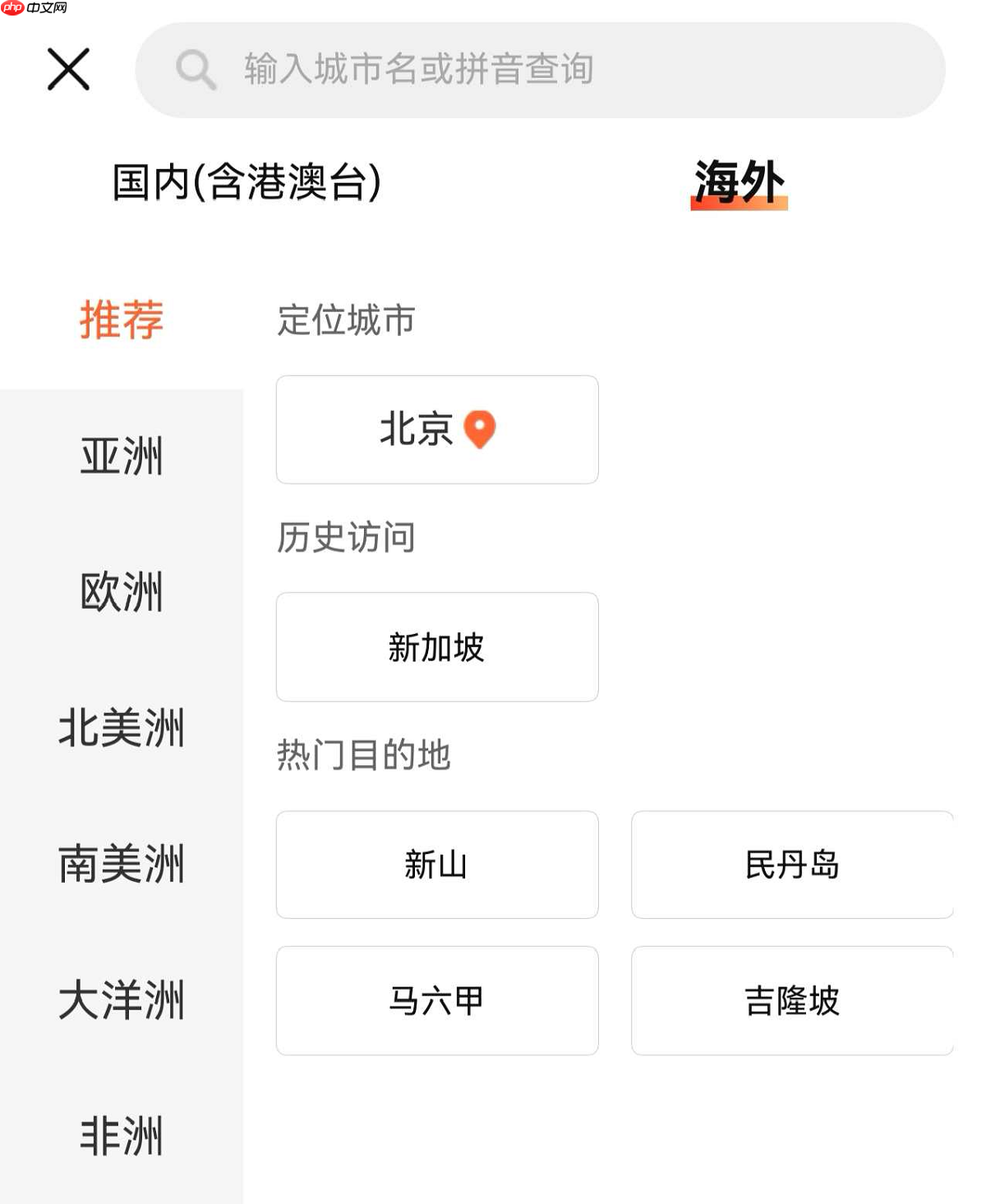
Task: Select 大洋洲 from the continent list
Action: 123,1000
